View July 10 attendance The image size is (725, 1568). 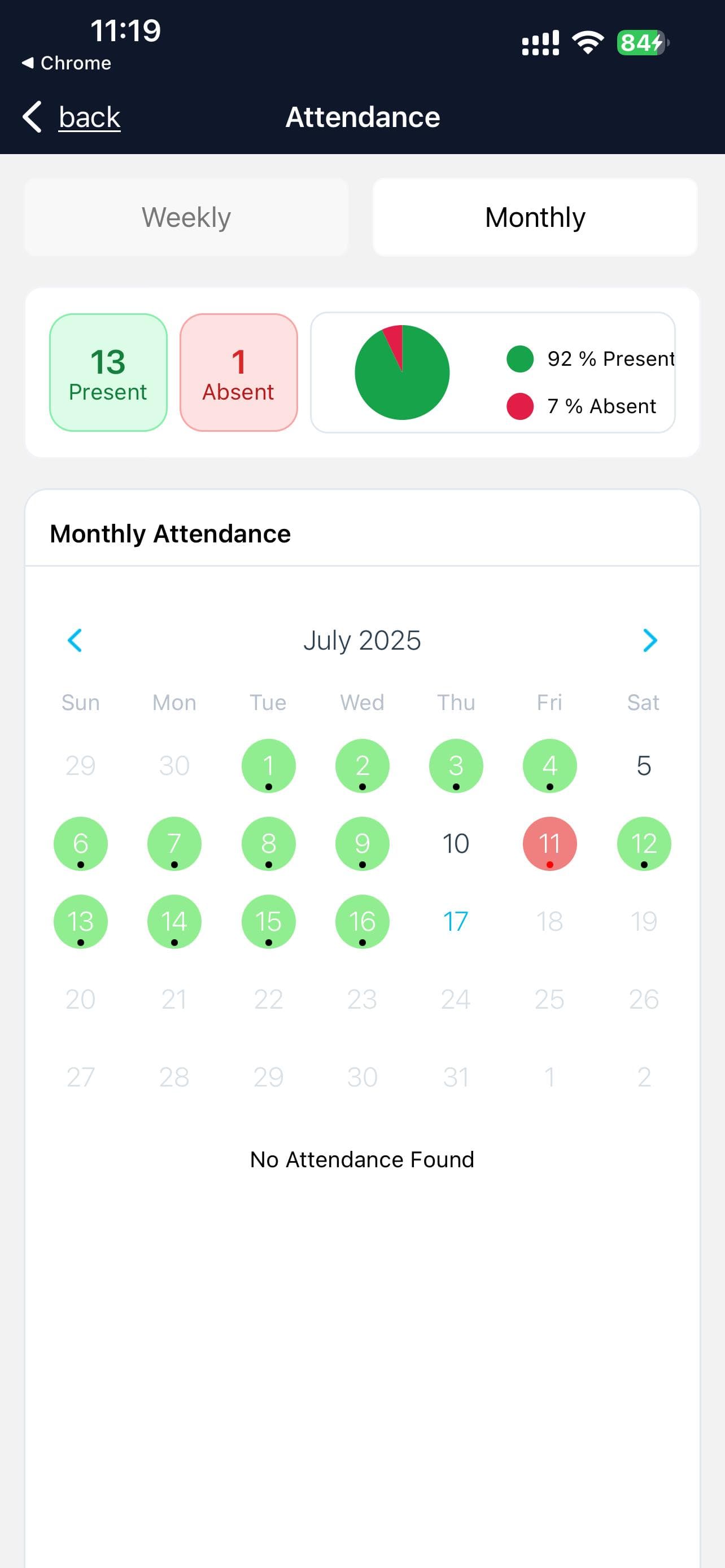click(455, 843)
